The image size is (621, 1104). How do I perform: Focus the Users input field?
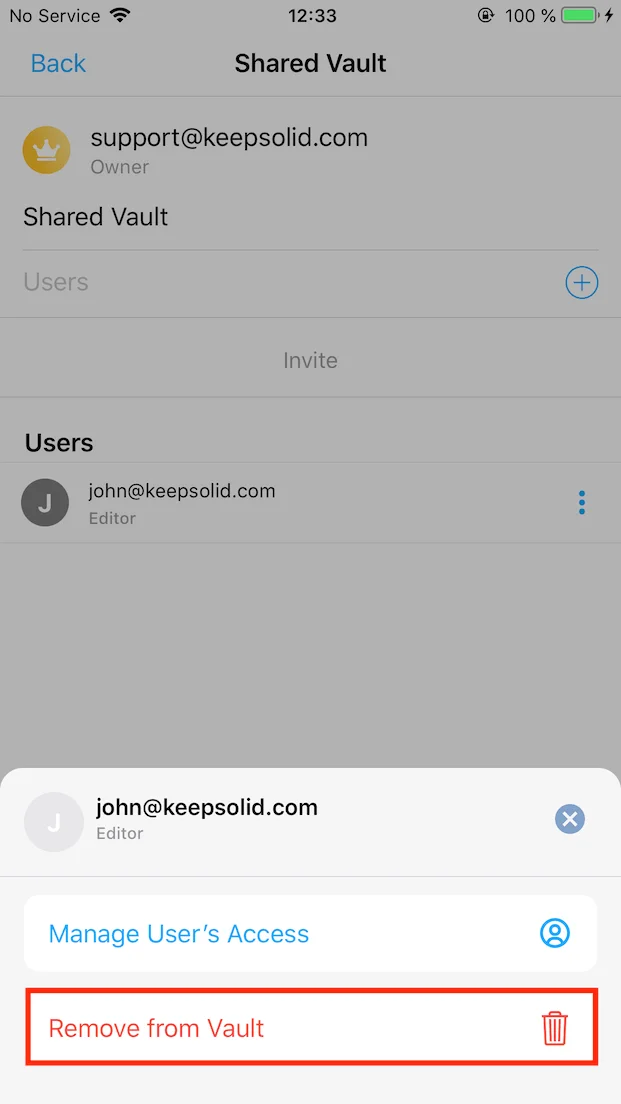[280, 283]
